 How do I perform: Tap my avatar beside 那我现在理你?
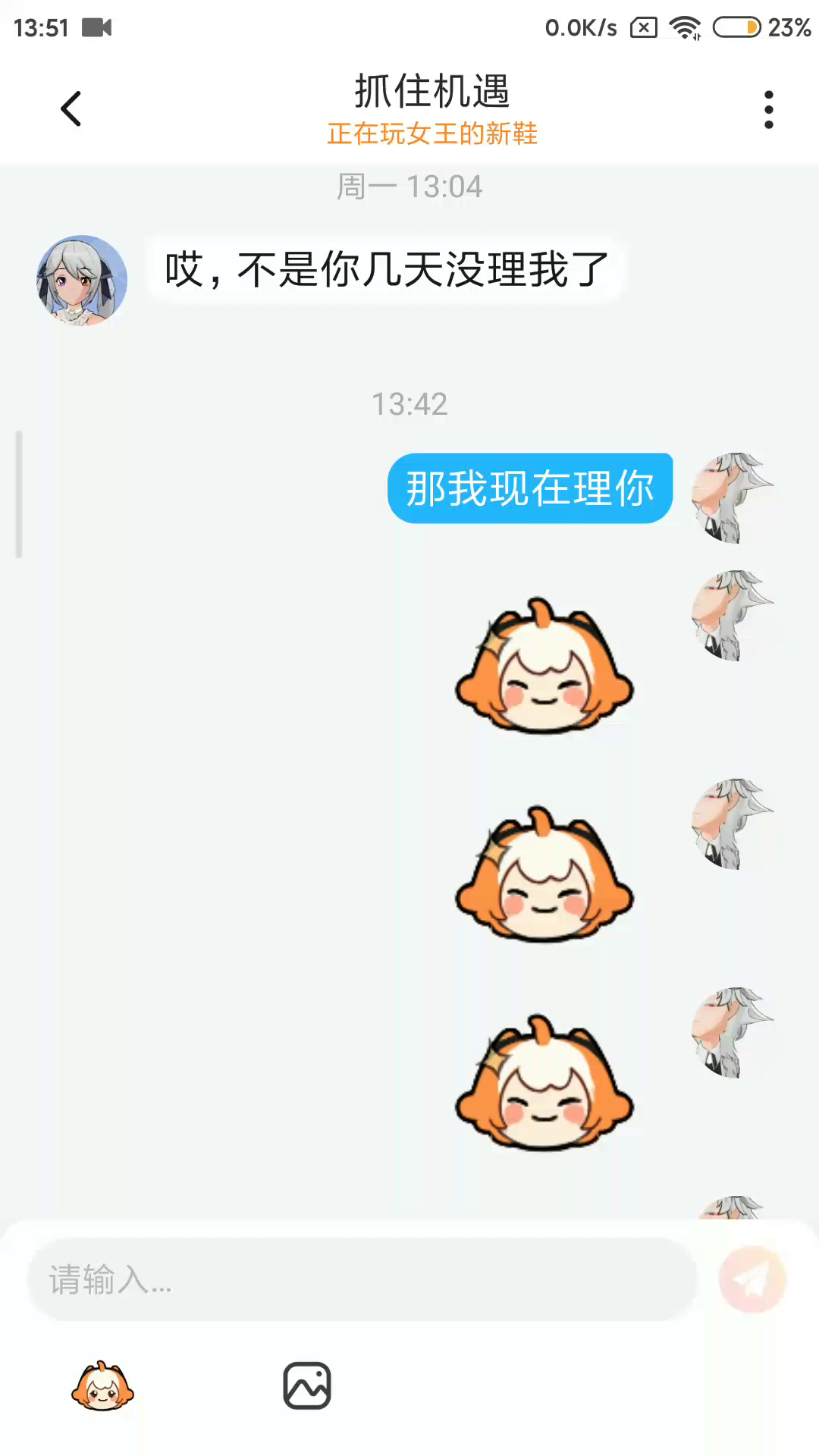[x=733, y=497]
